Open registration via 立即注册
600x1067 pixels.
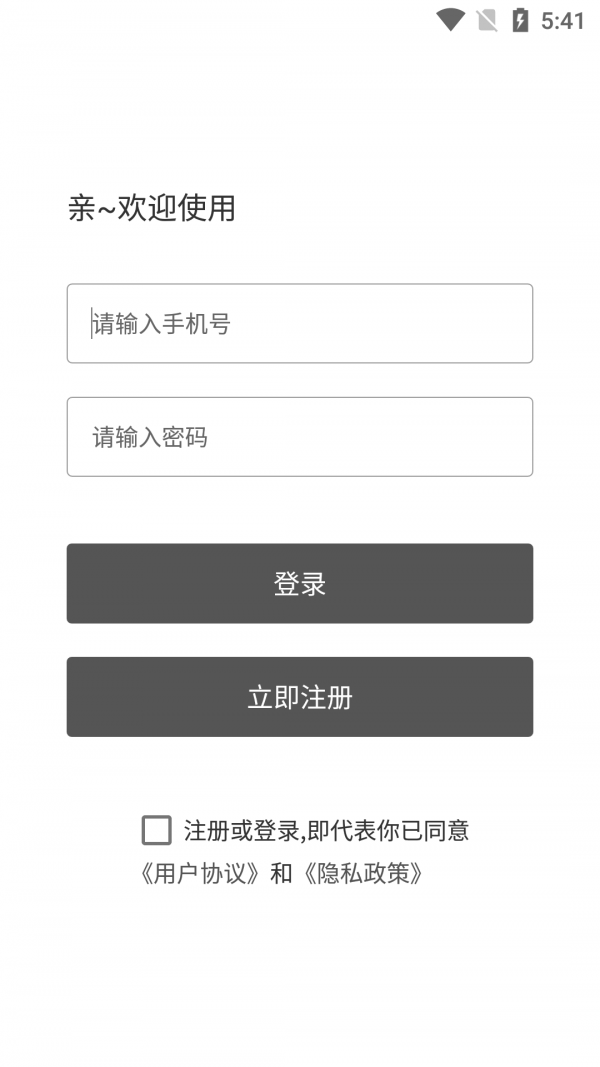pos(299,697)
